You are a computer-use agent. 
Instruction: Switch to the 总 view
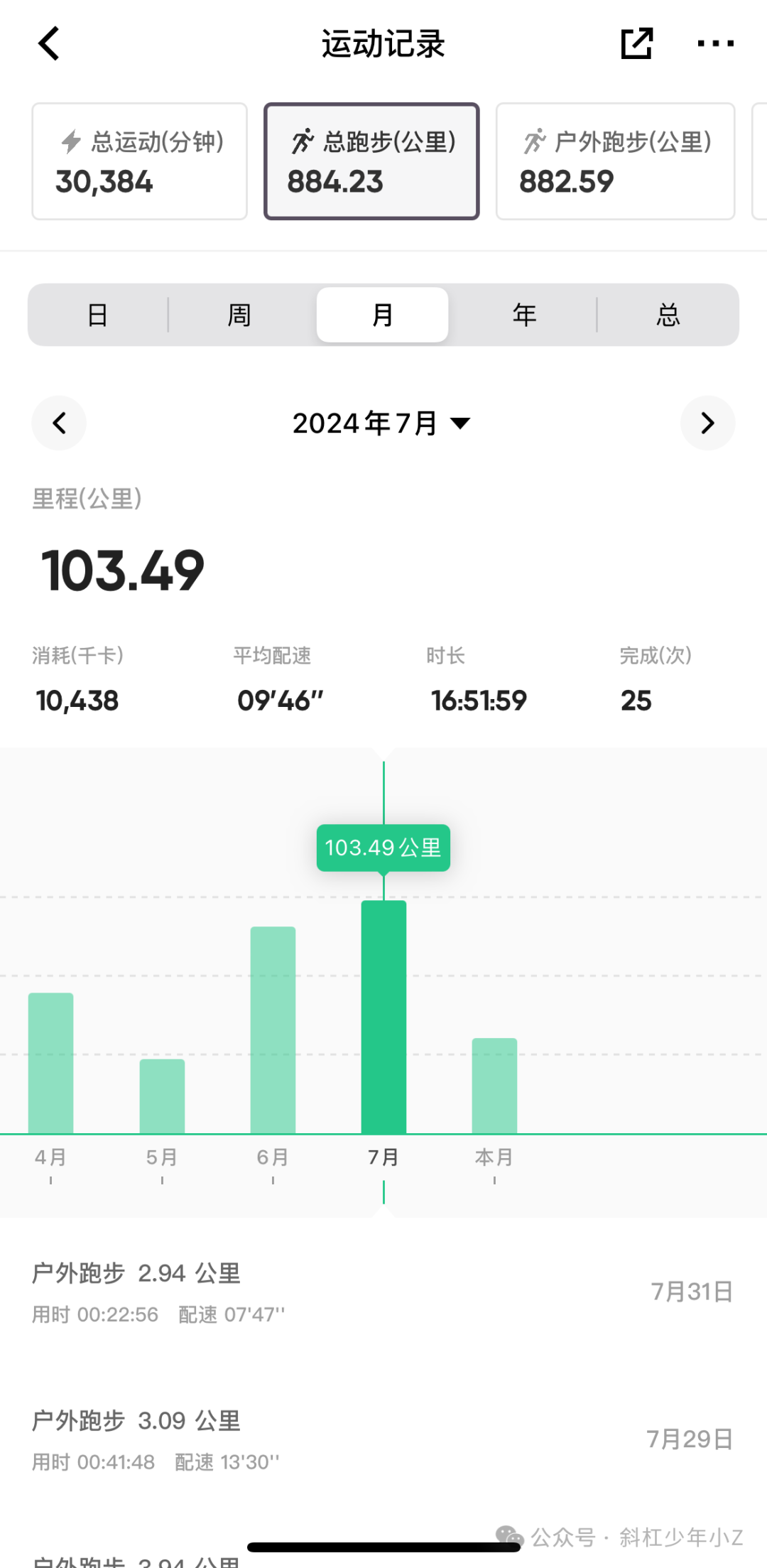coord(668,315)
